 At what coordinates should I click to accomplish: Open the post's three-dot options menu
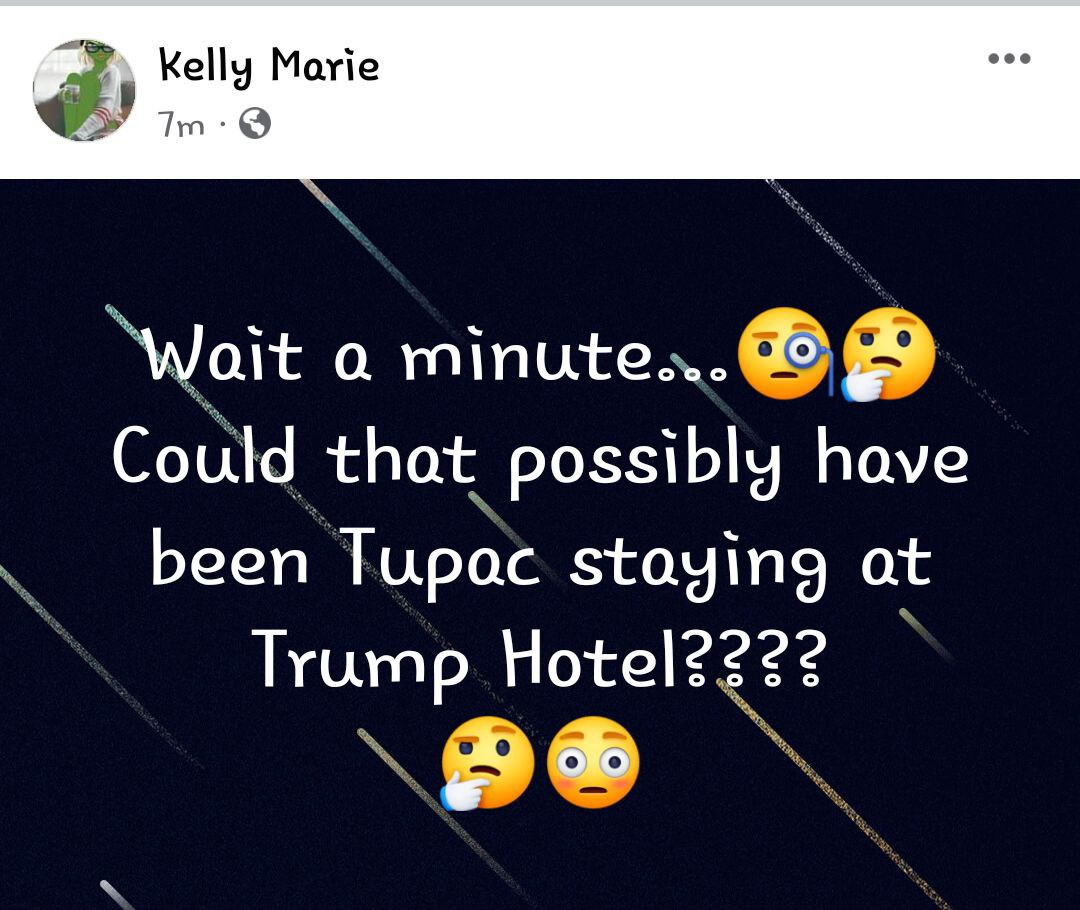pos(1008,59)
